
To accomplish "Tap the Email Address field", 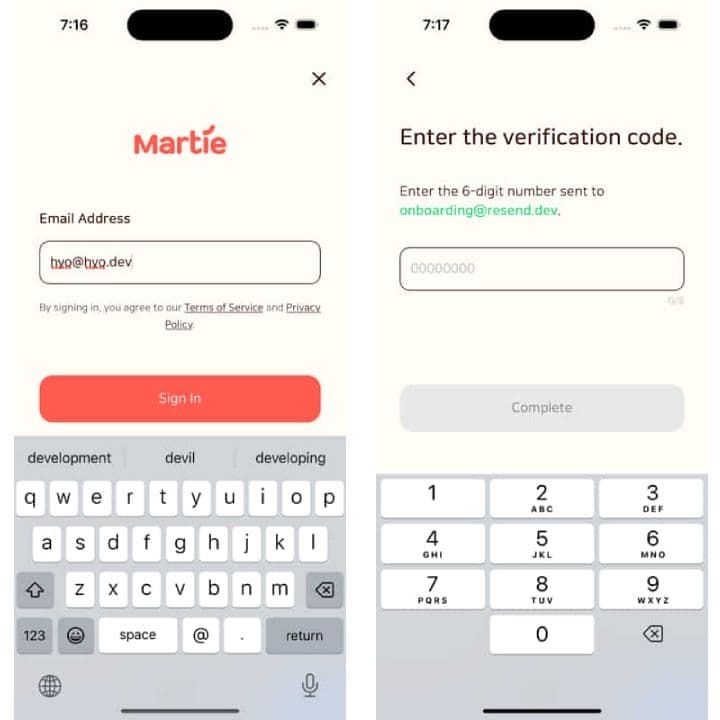I will [x=180, y=262].
